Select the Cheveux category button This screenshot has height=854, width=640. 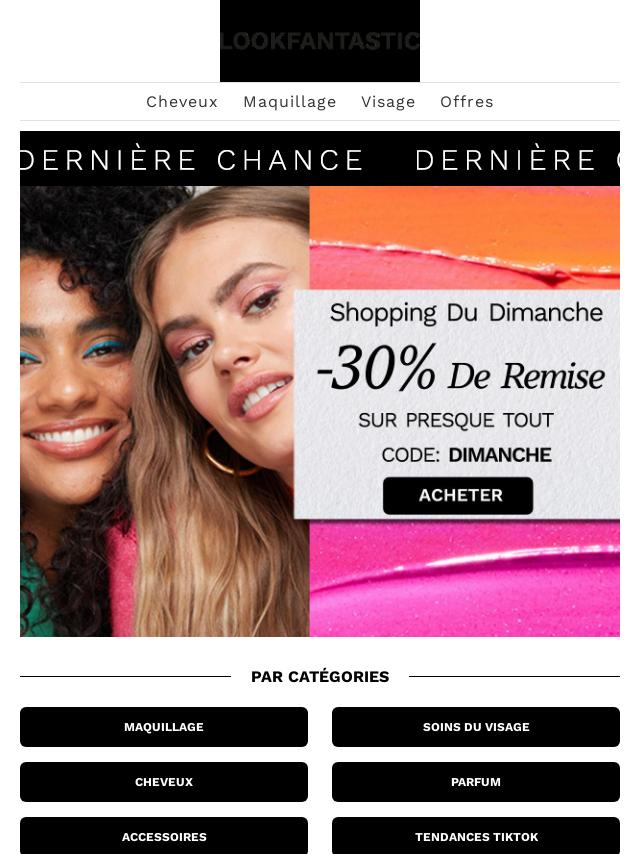pyautogui.click(x=164, y=782)
